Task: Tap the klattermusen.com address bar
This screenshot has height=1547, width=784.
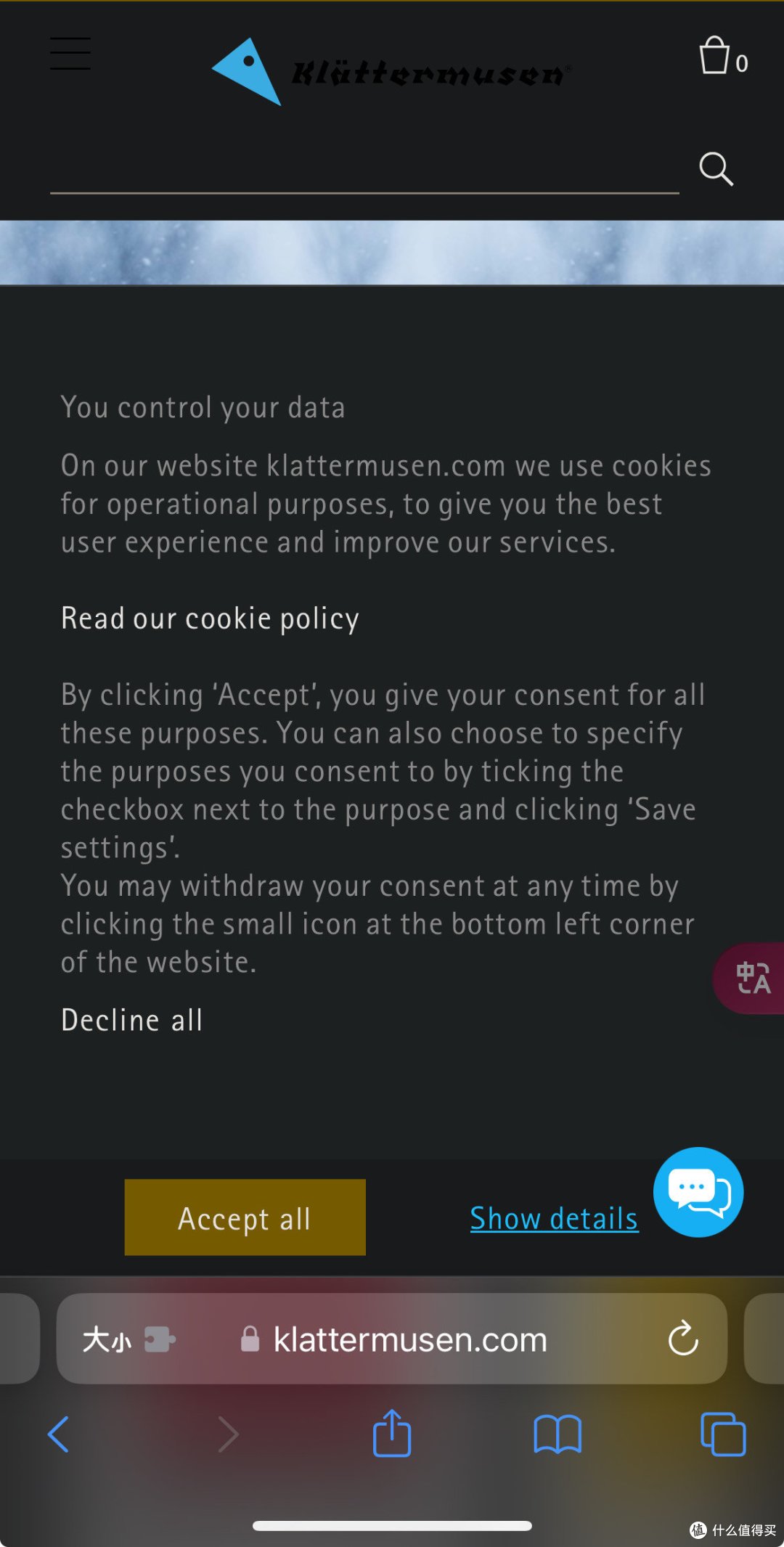Action: pos(409,1339)
